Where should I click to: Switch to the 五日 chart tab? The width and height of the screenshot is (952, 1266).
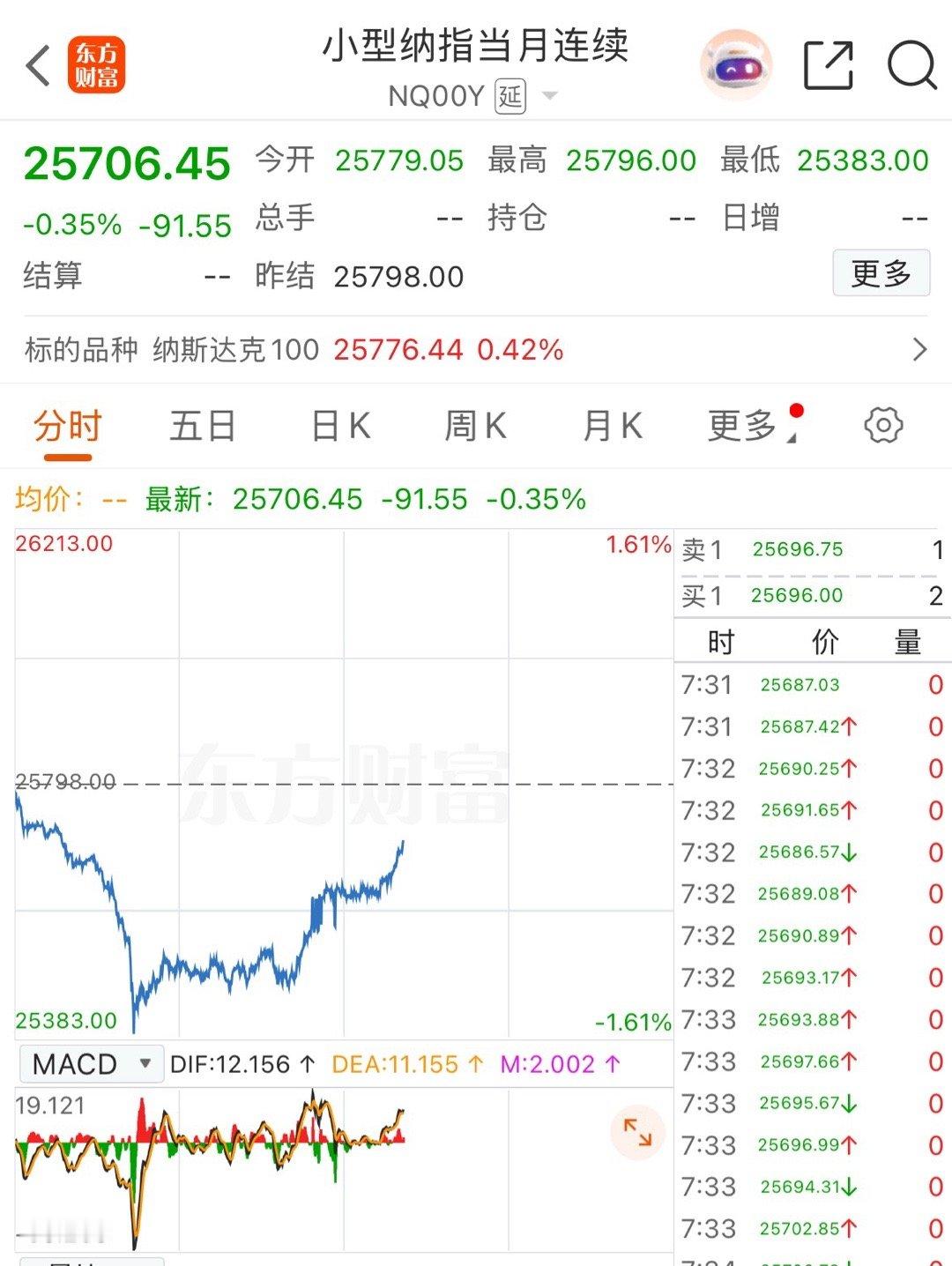tap(202, 425)
